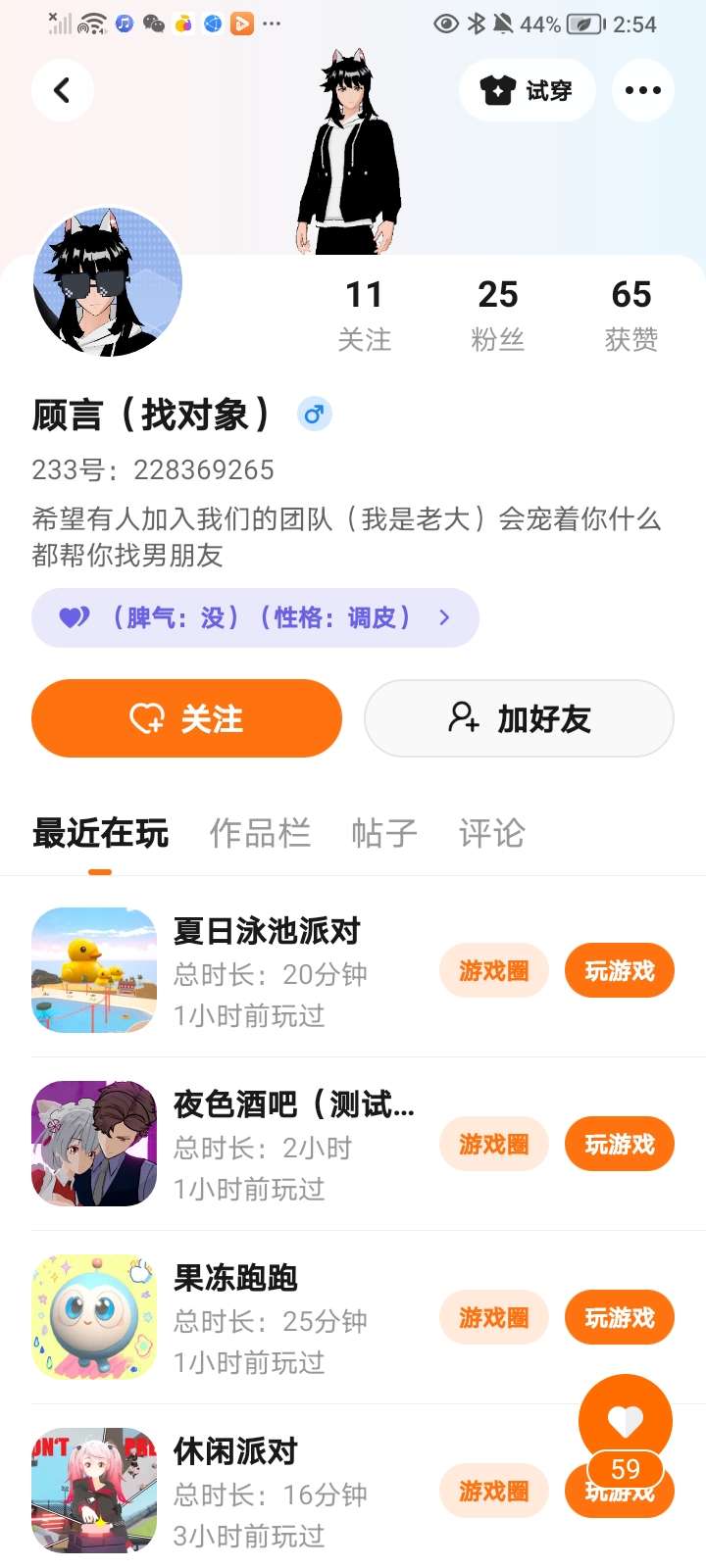Open the 粉丝 followers list

pos(498,314)
